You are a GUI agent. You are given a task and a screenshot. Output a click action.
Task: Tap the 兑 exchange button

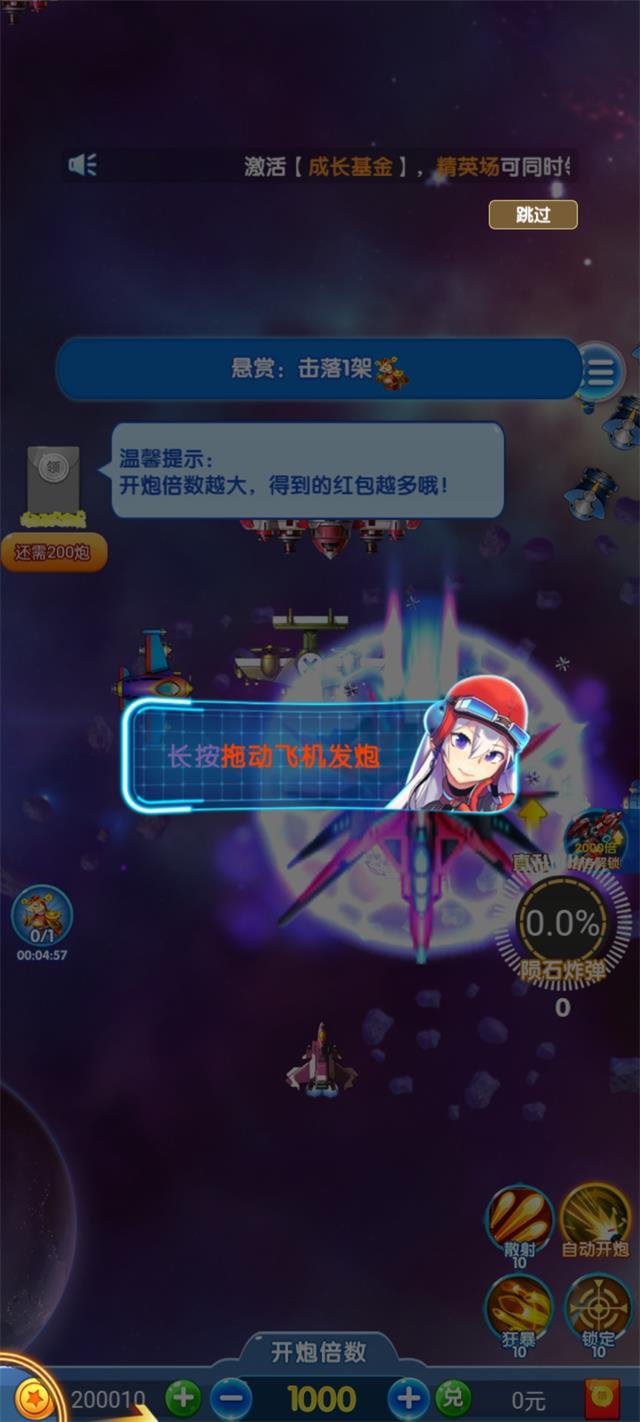[x=453, y=1397]
